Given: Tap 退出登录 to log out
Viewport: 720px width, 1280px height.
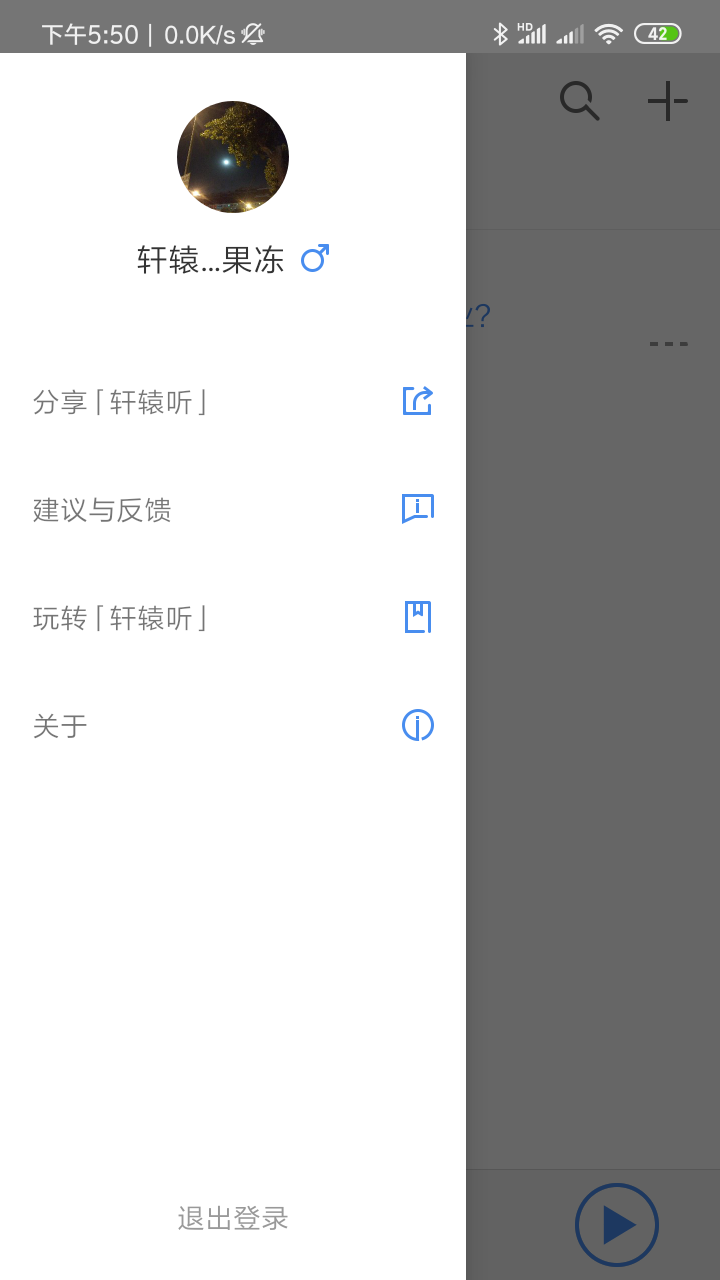Looking at the screenshot, I should click(x=232, y=1219).
